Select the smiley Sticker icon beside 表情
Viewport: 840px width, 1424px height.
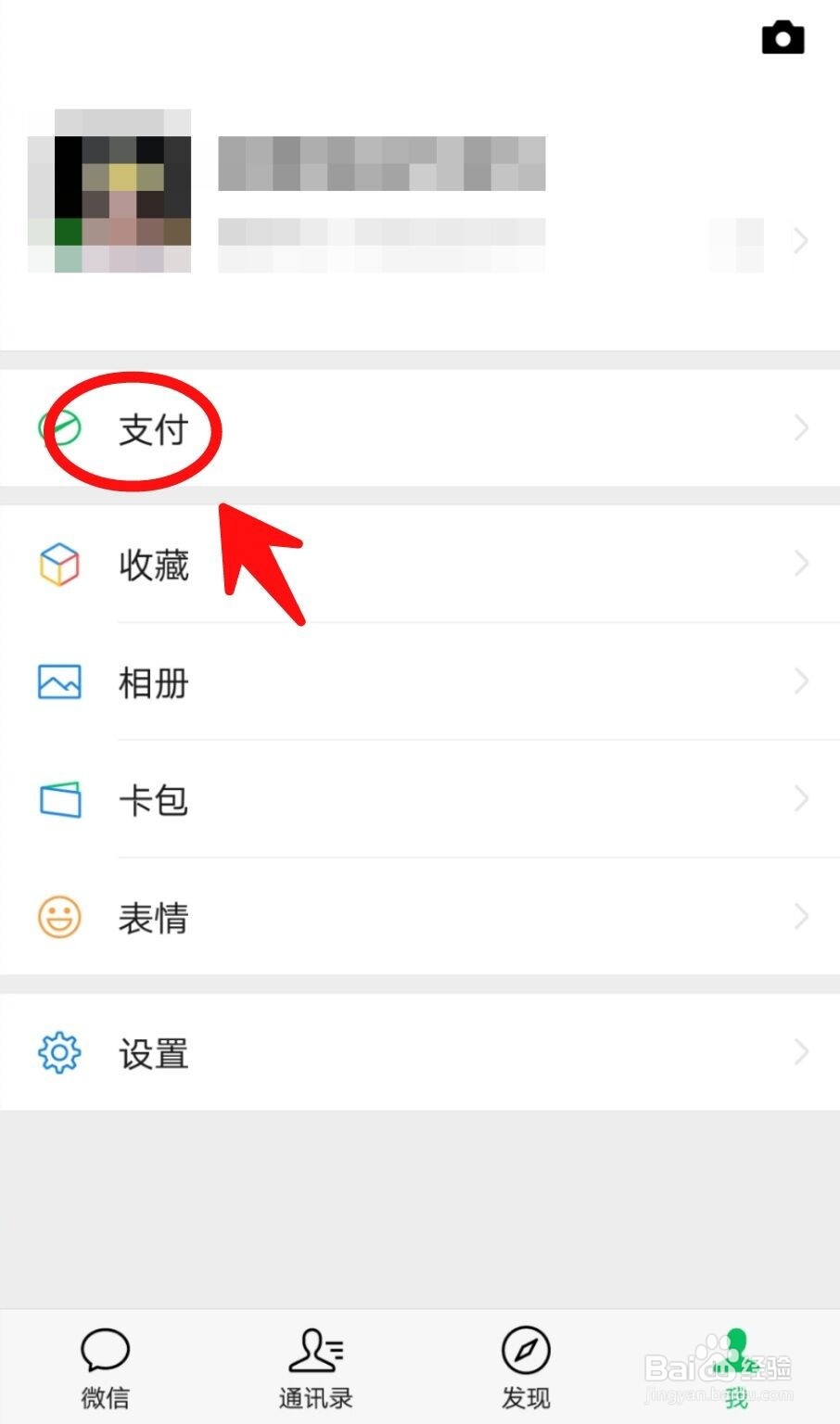click(59, 917)
